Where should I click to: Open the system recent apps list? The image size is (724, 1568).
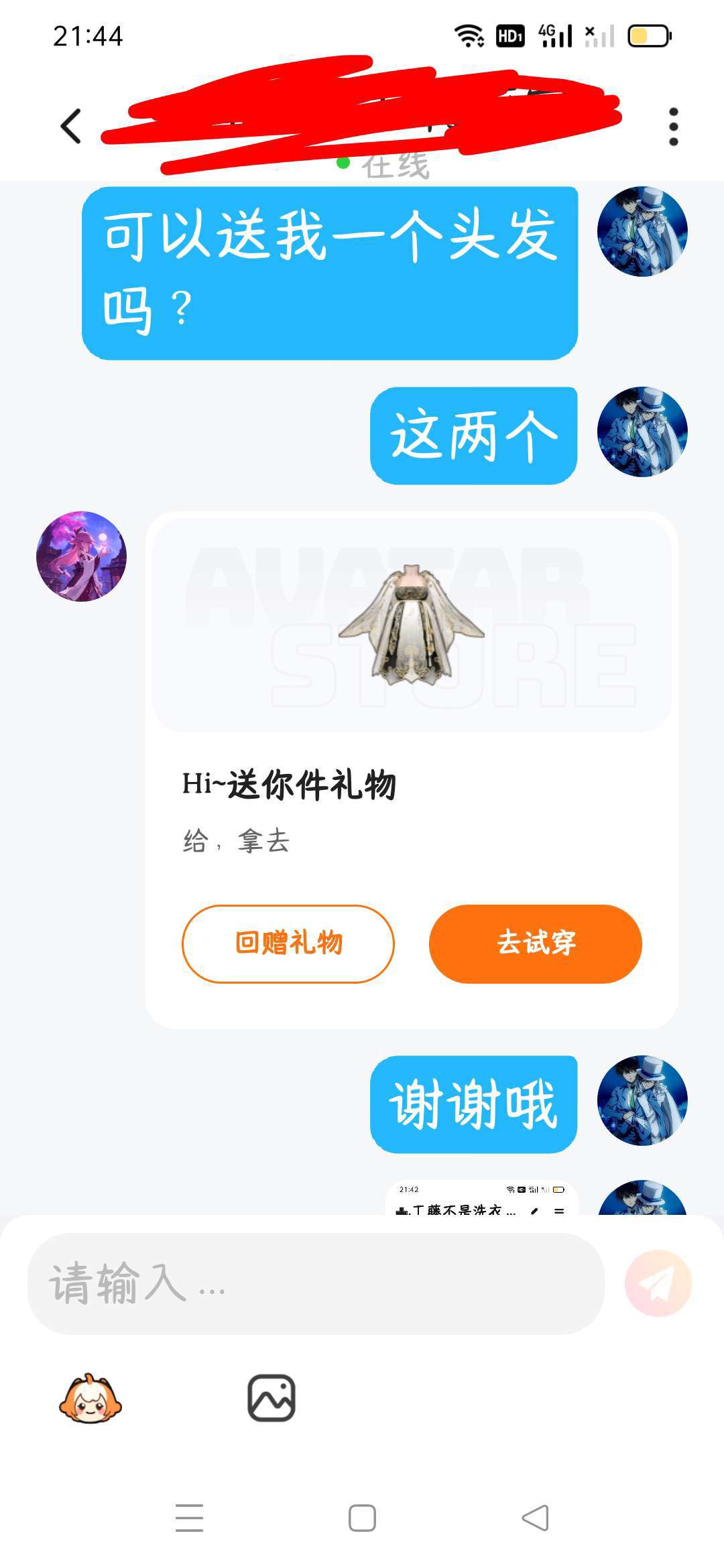[x=189, y=1518]
